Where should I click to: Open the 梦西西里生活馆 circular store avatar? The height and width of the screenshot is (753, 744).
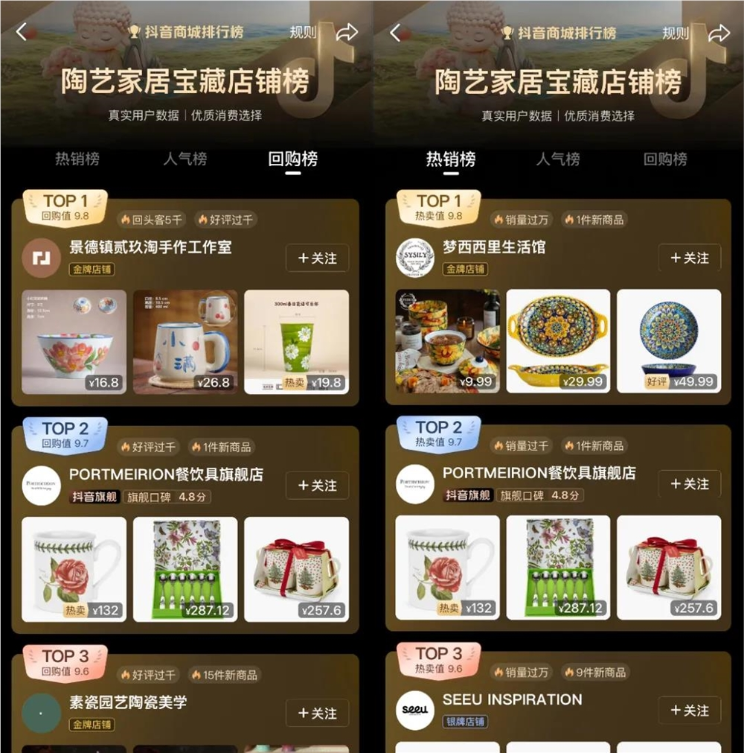(416, 257)
